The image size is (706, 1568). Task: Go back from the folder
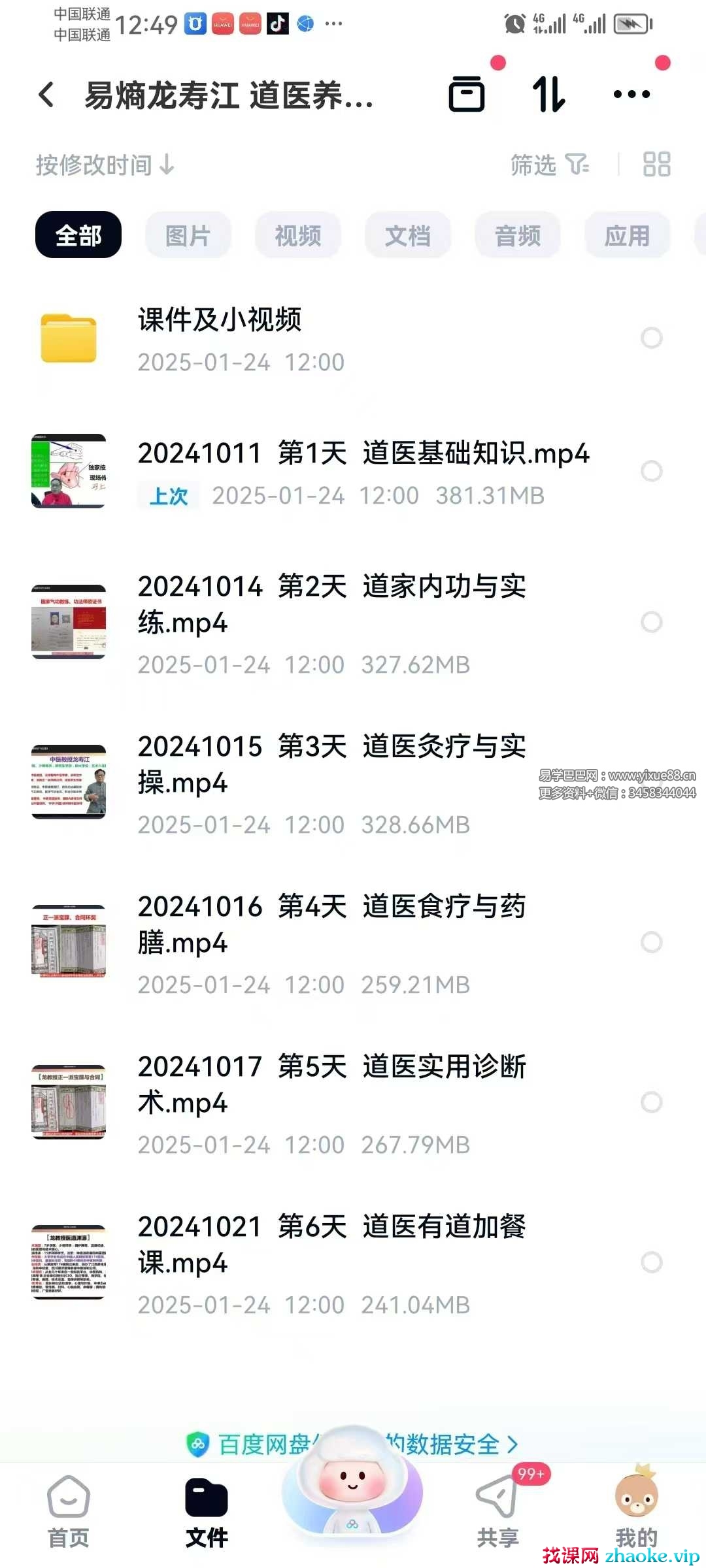[x=46, y=95]
